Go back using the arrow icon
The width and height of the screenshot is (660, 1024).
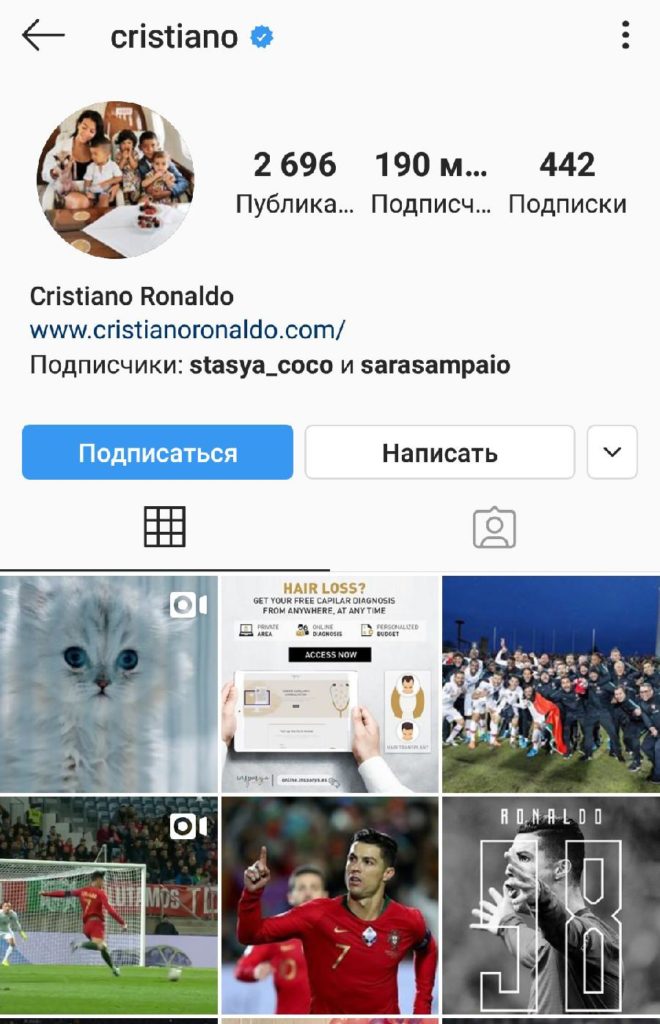(x=43, y=36)
